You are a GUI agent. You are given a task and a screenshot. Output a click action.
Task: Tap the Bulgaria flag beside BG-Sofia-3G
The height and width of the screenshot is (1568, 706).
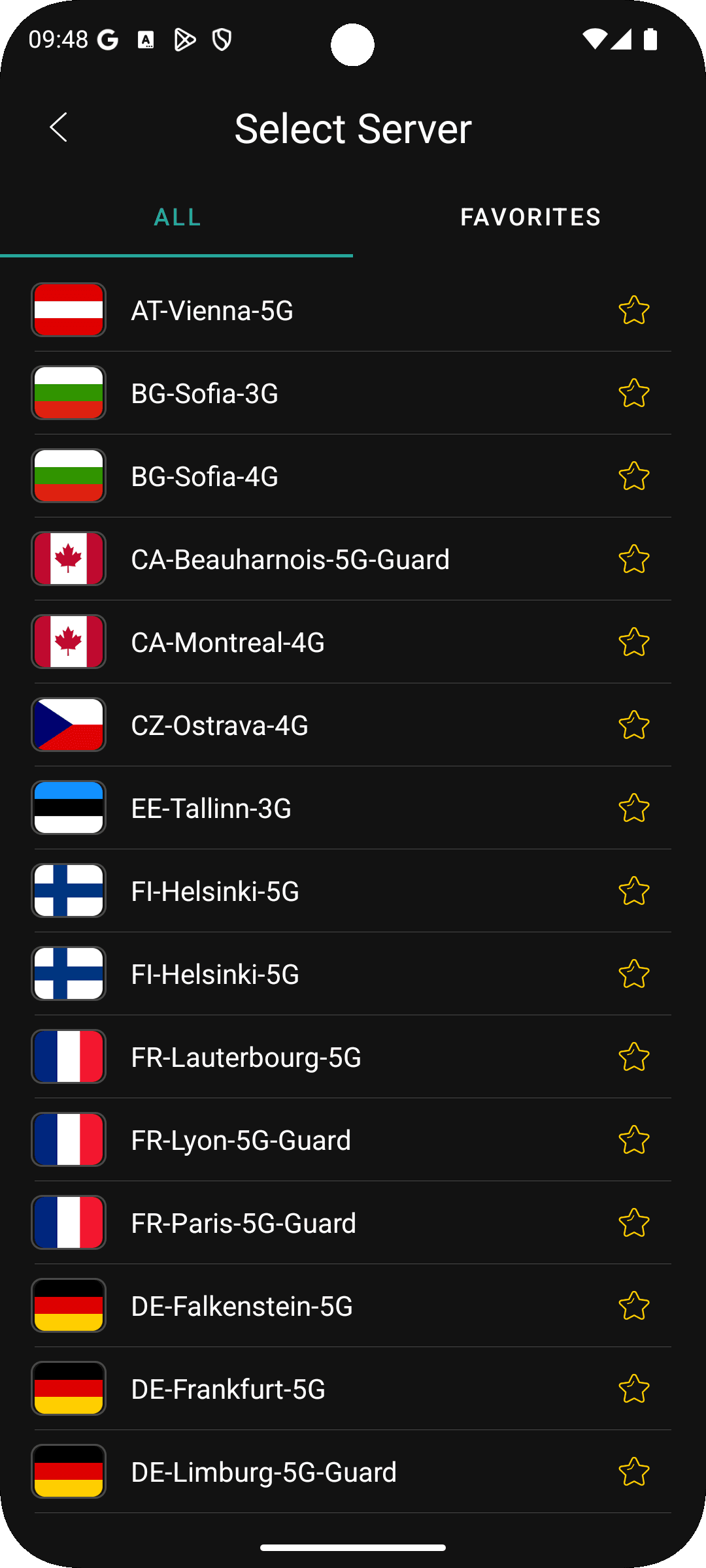point(68,393)
